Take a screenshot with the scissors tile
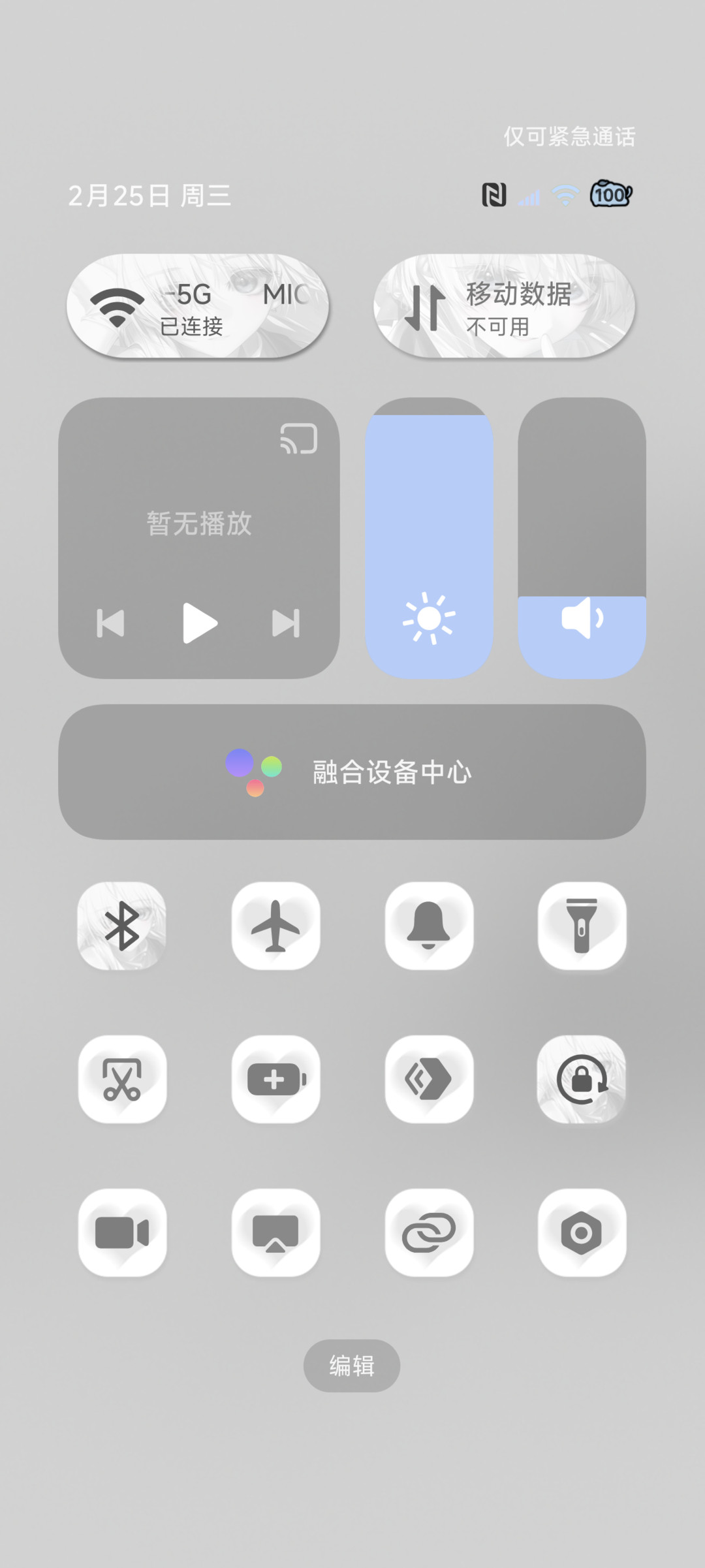Screen dimensions: 705x1568 122,1079
